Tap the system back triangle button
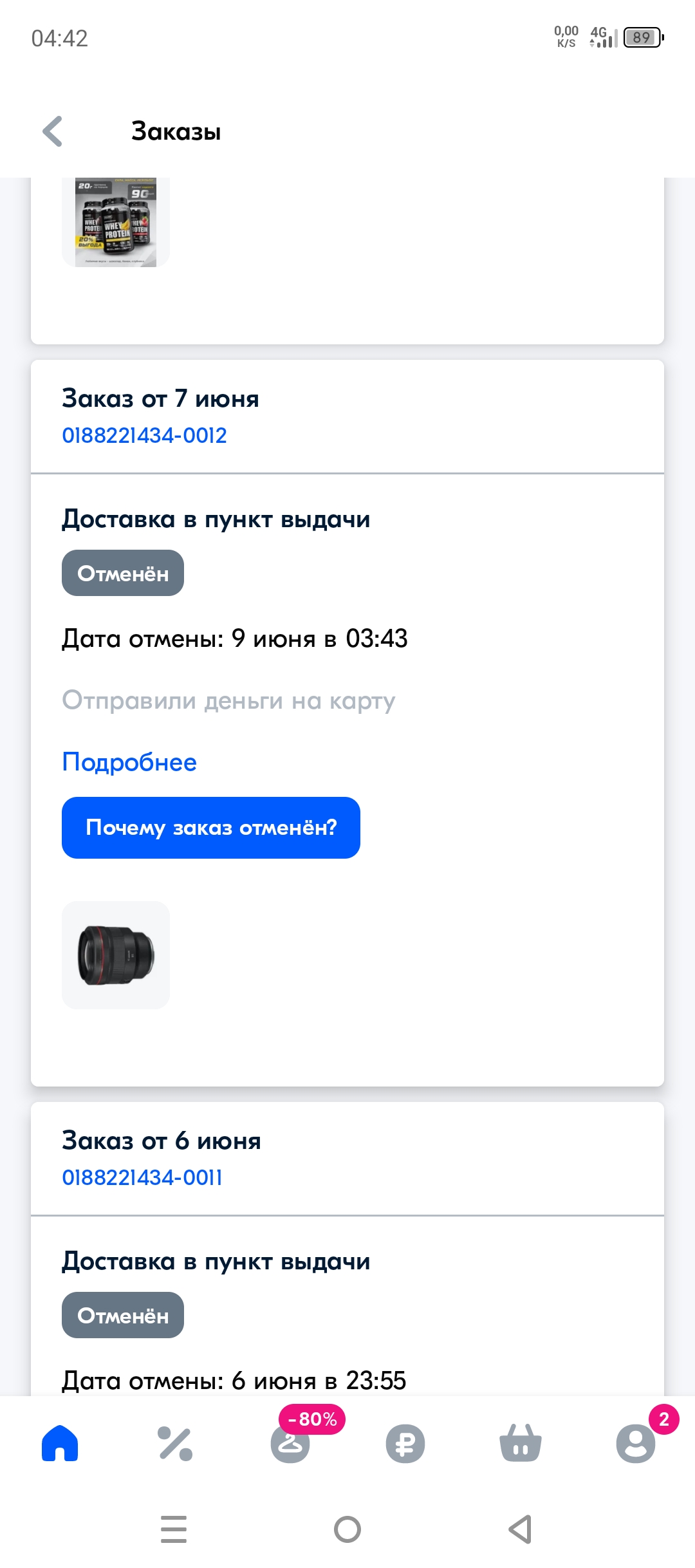Screen dimensions: 695x1568 pos(520,1529)
